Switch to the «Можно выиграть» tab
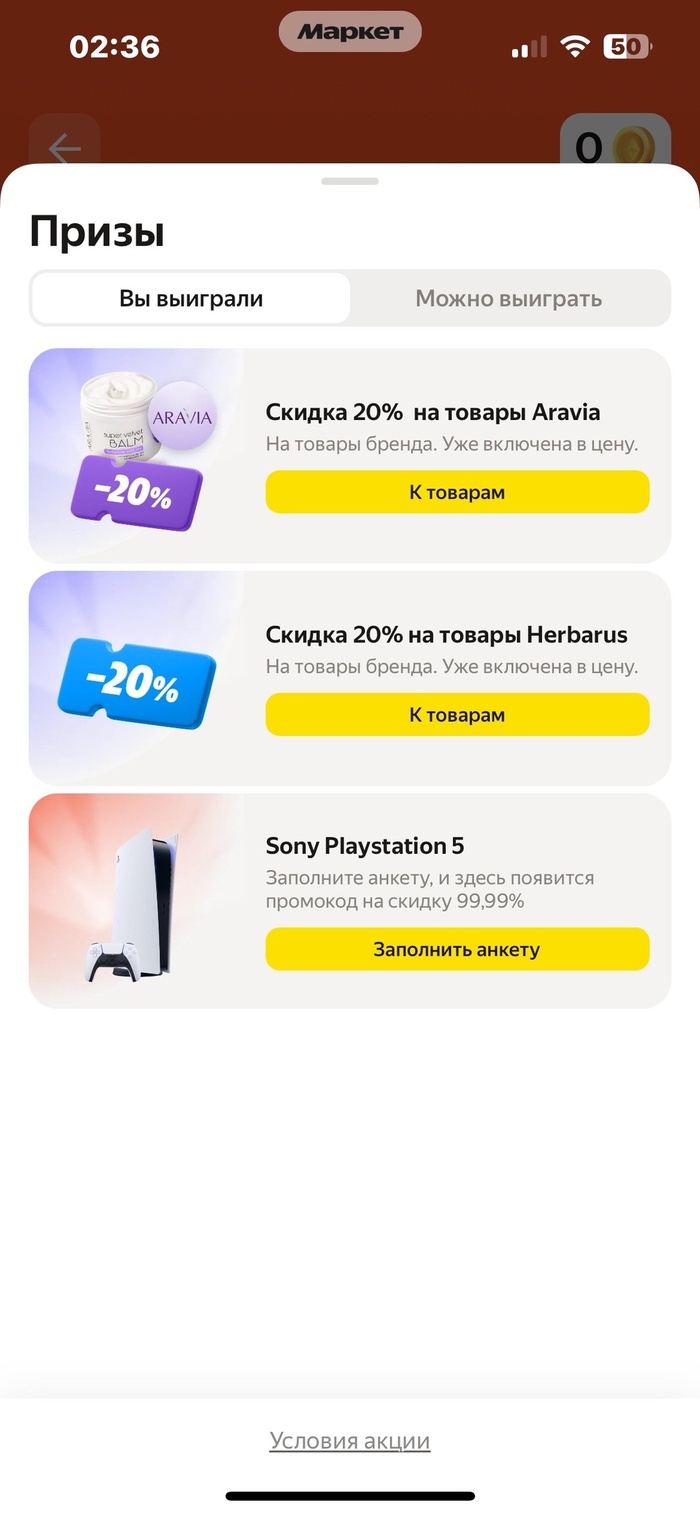Viewport: 700px width, 1515px height. [x=508, y=298]
